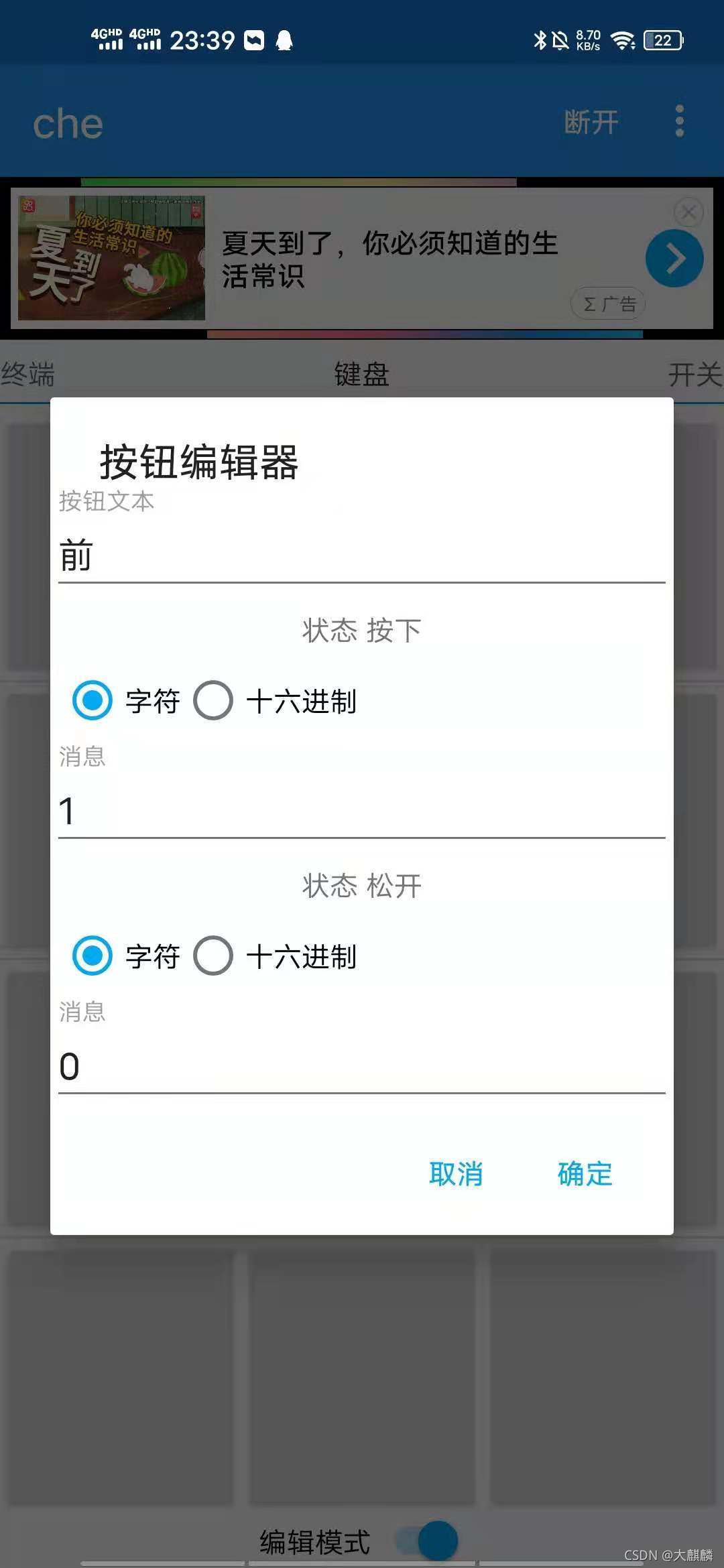Toggle the 编辑模式 switch
Viewport: 724px width, 1568px height.
[429, 1541]
